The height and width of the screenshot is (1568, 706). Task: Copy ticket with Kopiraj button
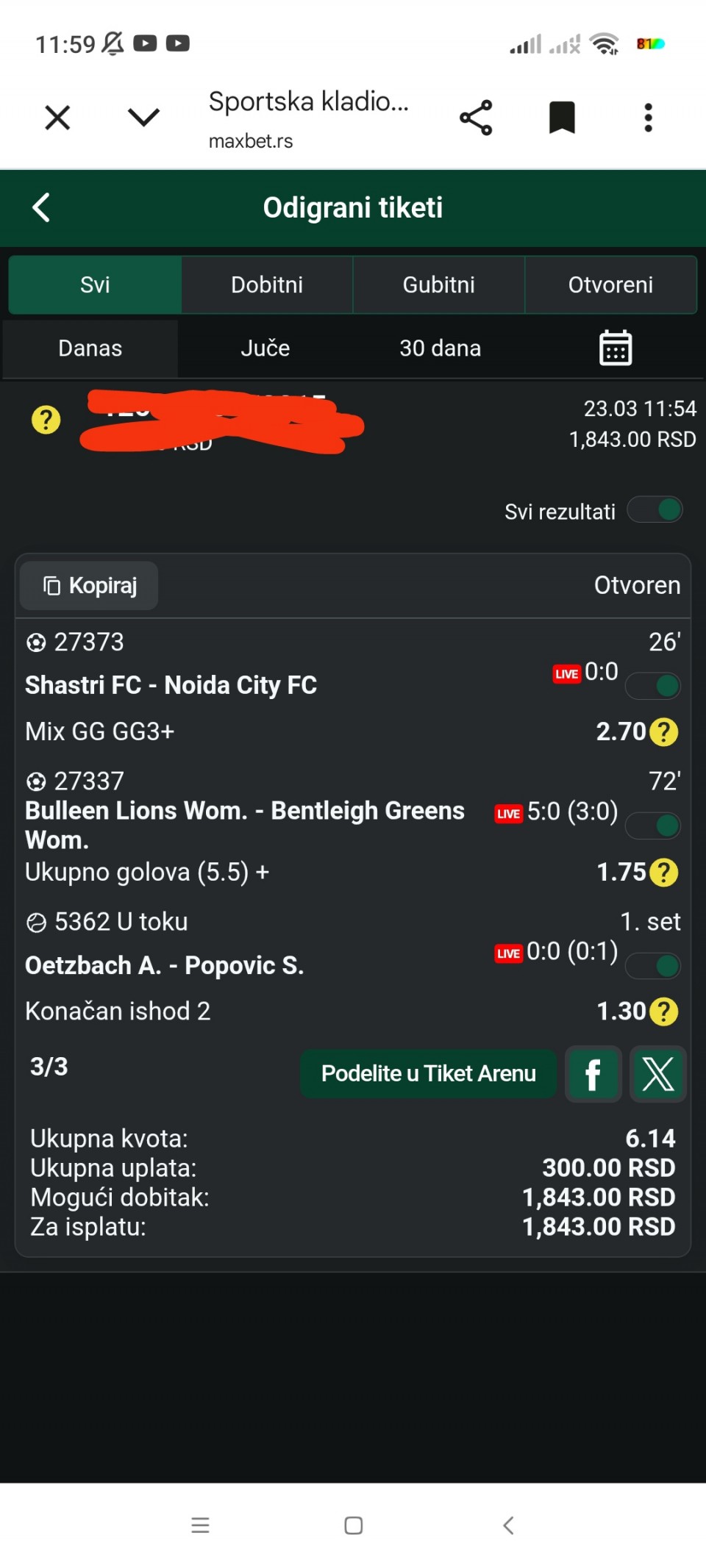click(90, 586)
